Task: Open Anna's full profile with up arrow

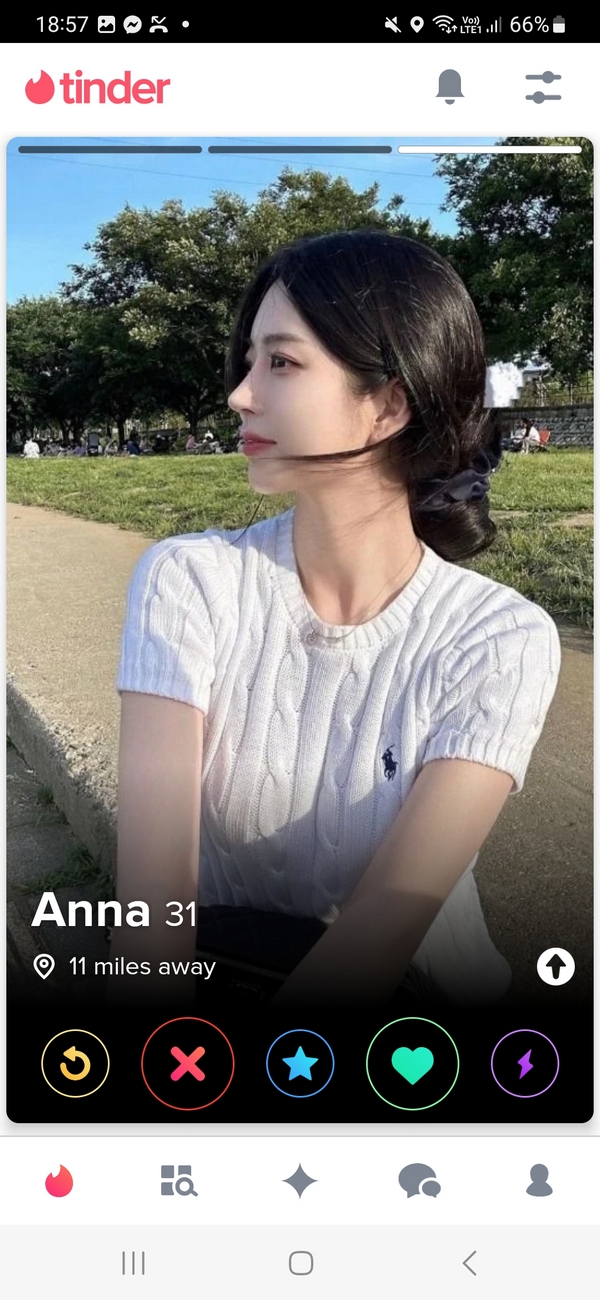Action: (x=555, y=966)
